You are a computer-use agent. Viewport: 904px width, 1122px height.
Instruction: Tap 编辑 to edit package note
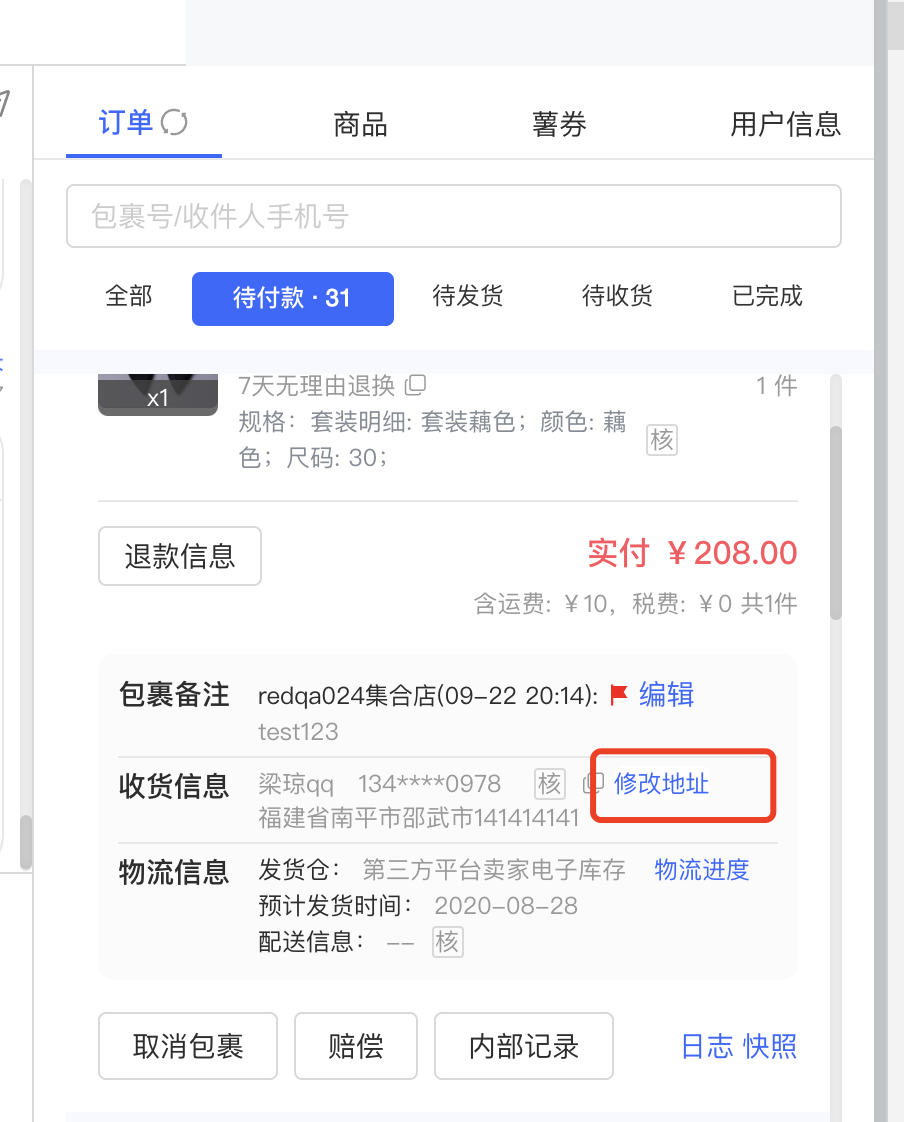666,695
